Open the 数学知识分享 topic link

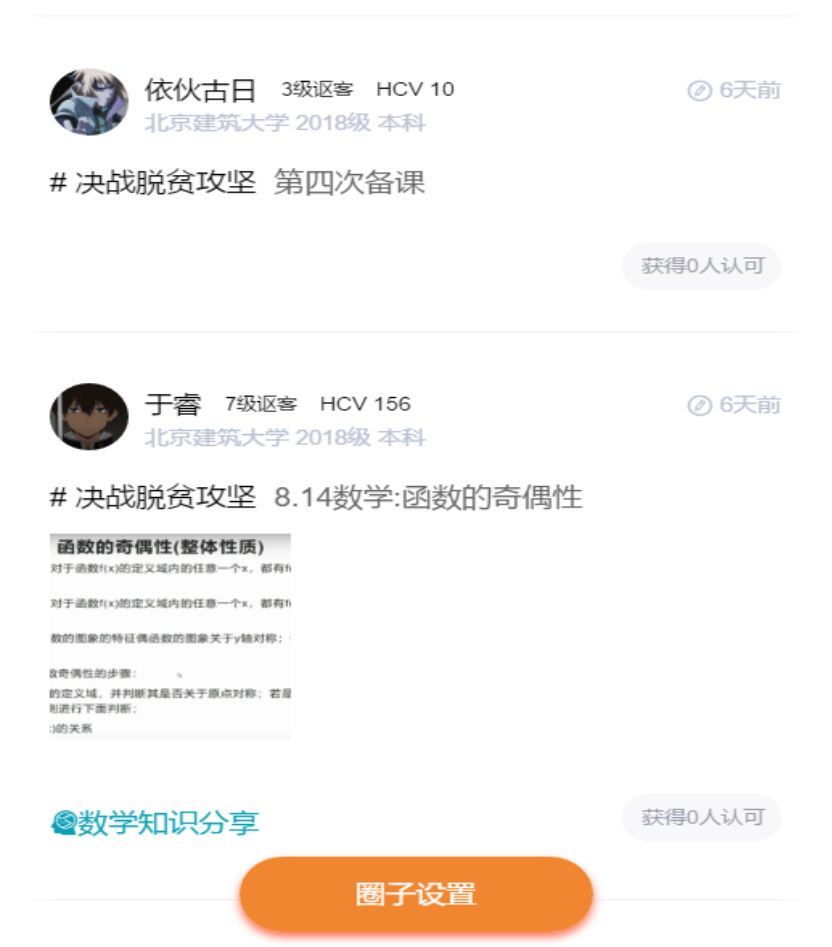click(156, 823)
